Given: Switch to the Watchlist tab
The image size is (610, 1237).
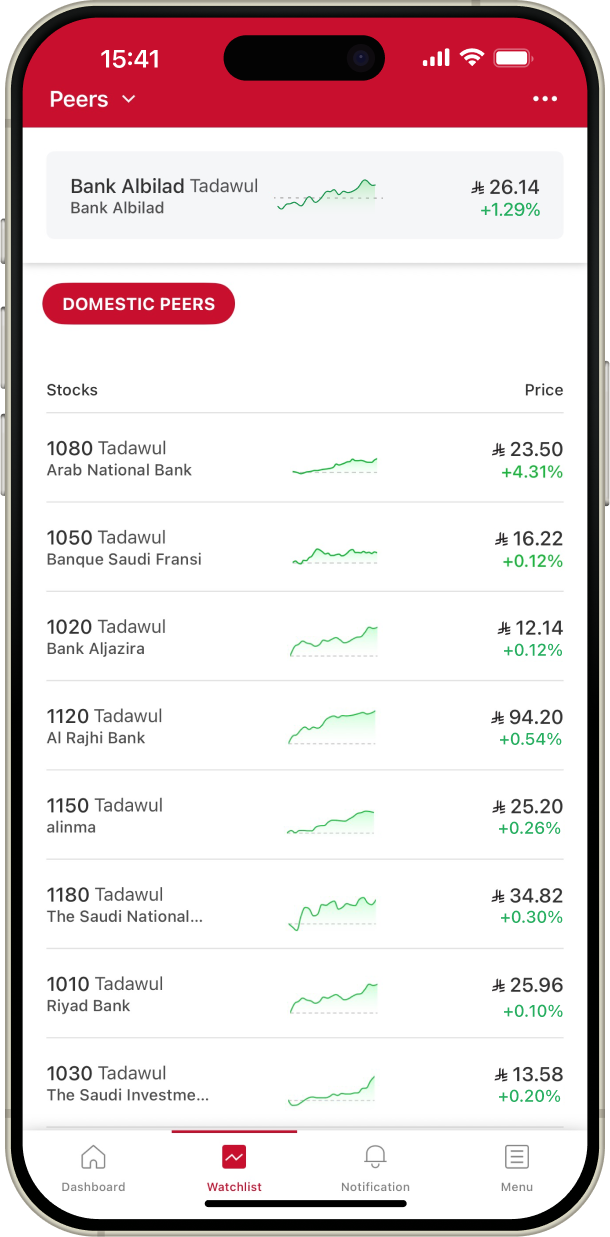Looking at the screenshot, I should coord(234,1168).
